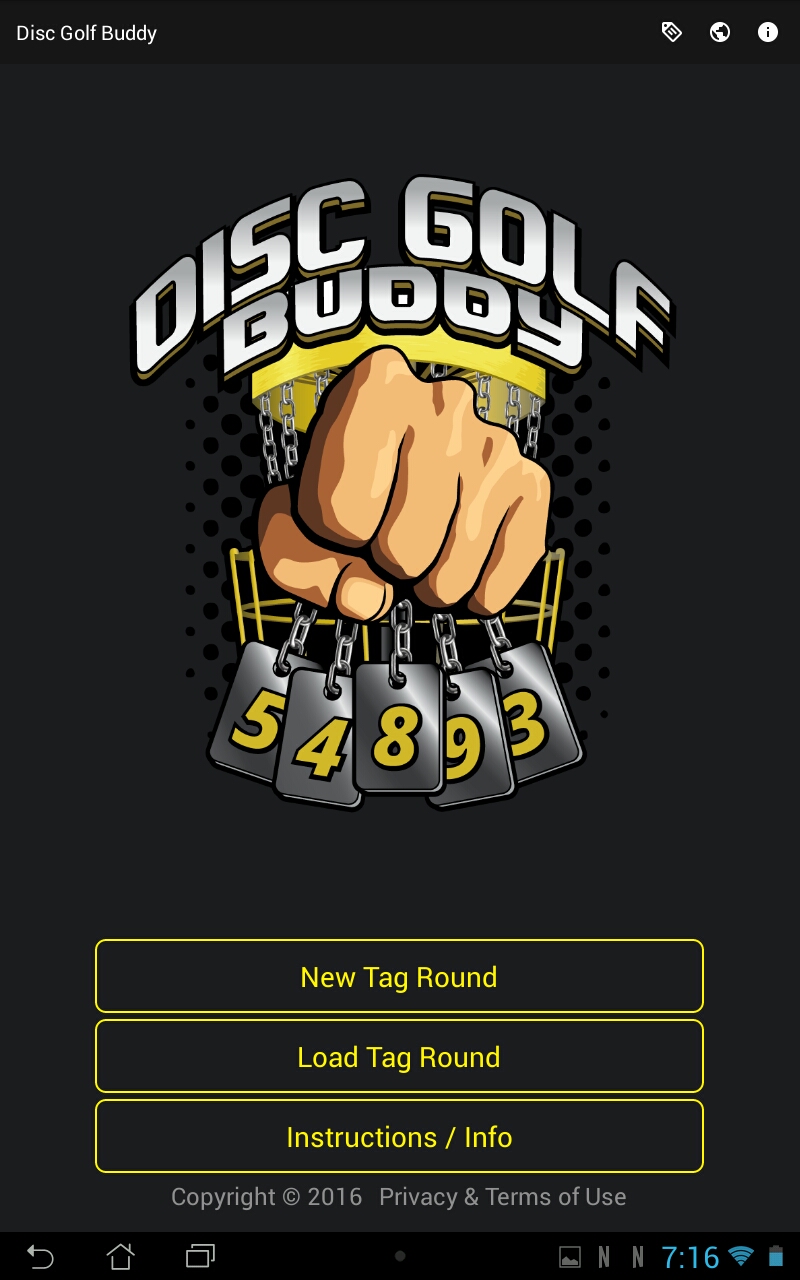Open Instructions / Info
Viewport: 800px width, 1280px height.
pyautogui.click(x=399, y=1136)
